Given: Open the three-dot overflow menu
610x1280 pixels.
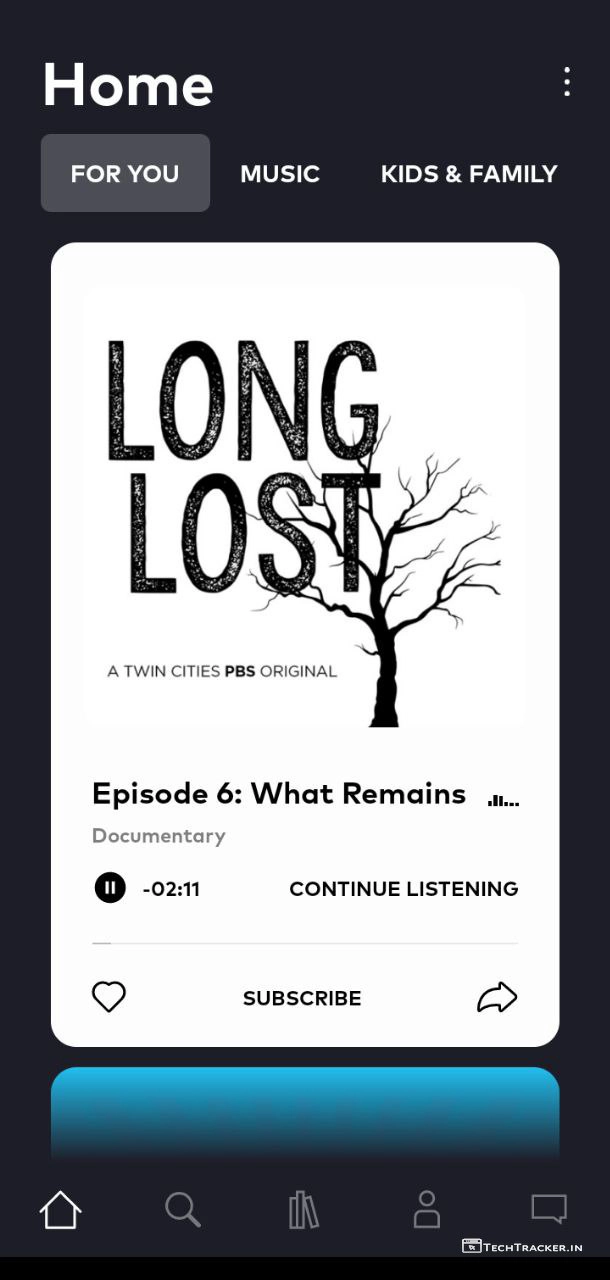Looking at the screenshot, I should (x=567, y=82).
